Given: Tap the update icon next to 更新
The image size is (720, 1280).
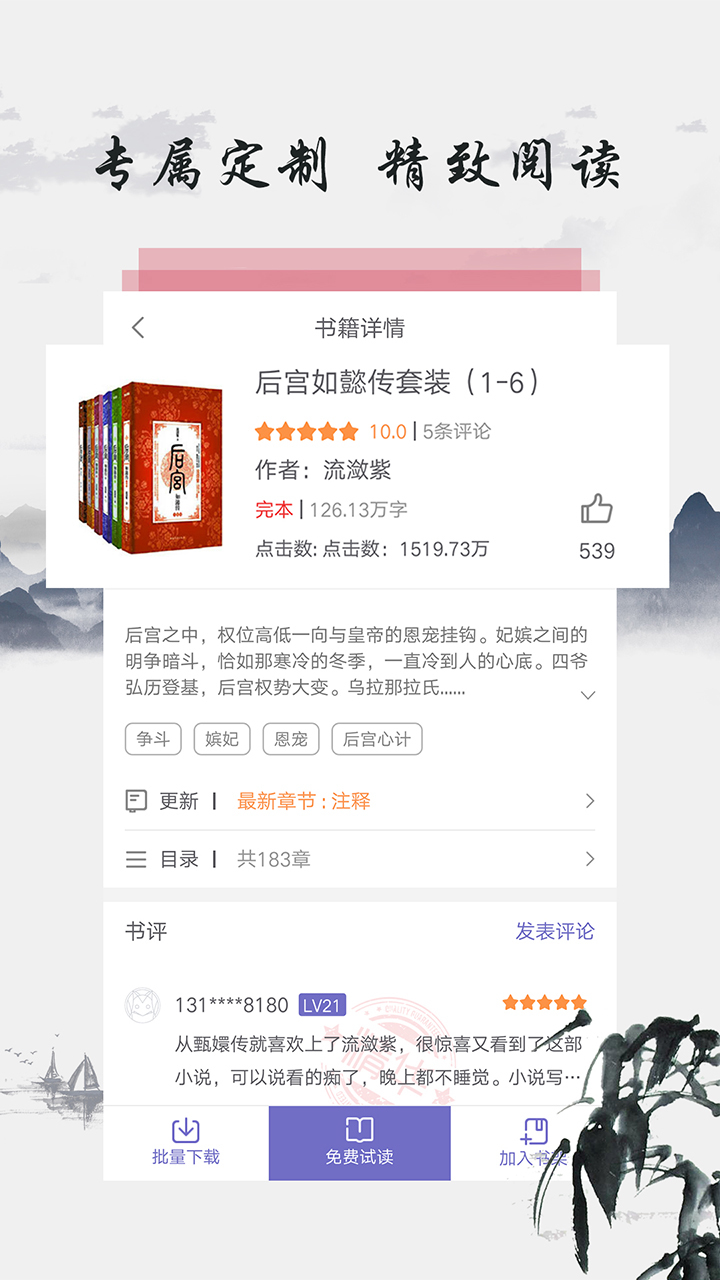Looking at the screenshot, I should [x=134, y=801].
